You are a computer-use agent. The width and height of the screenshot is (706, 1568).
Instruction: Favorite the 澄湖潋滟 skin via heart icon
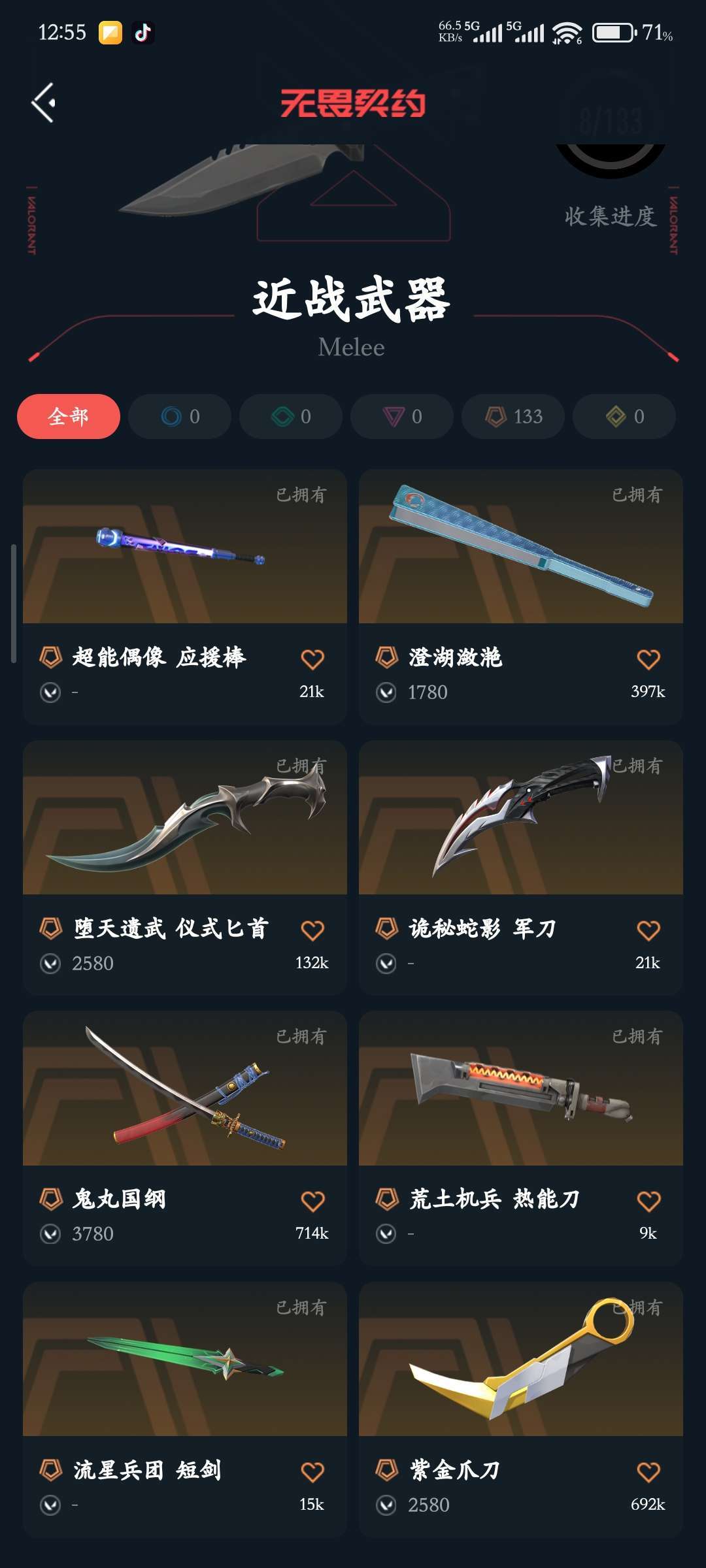click(x=647, y=658)
